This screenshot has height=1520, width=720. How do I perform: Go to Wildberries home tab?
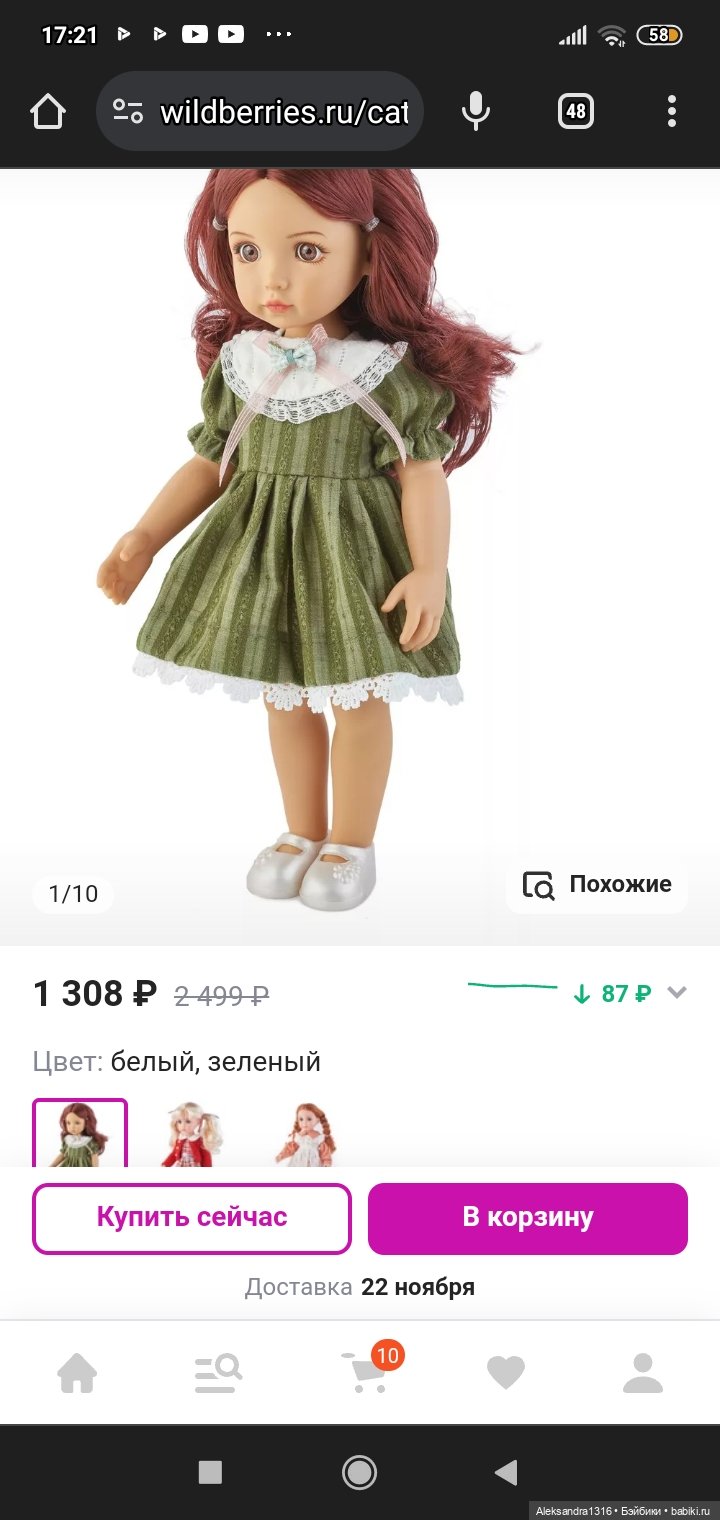coord(77,1373)
